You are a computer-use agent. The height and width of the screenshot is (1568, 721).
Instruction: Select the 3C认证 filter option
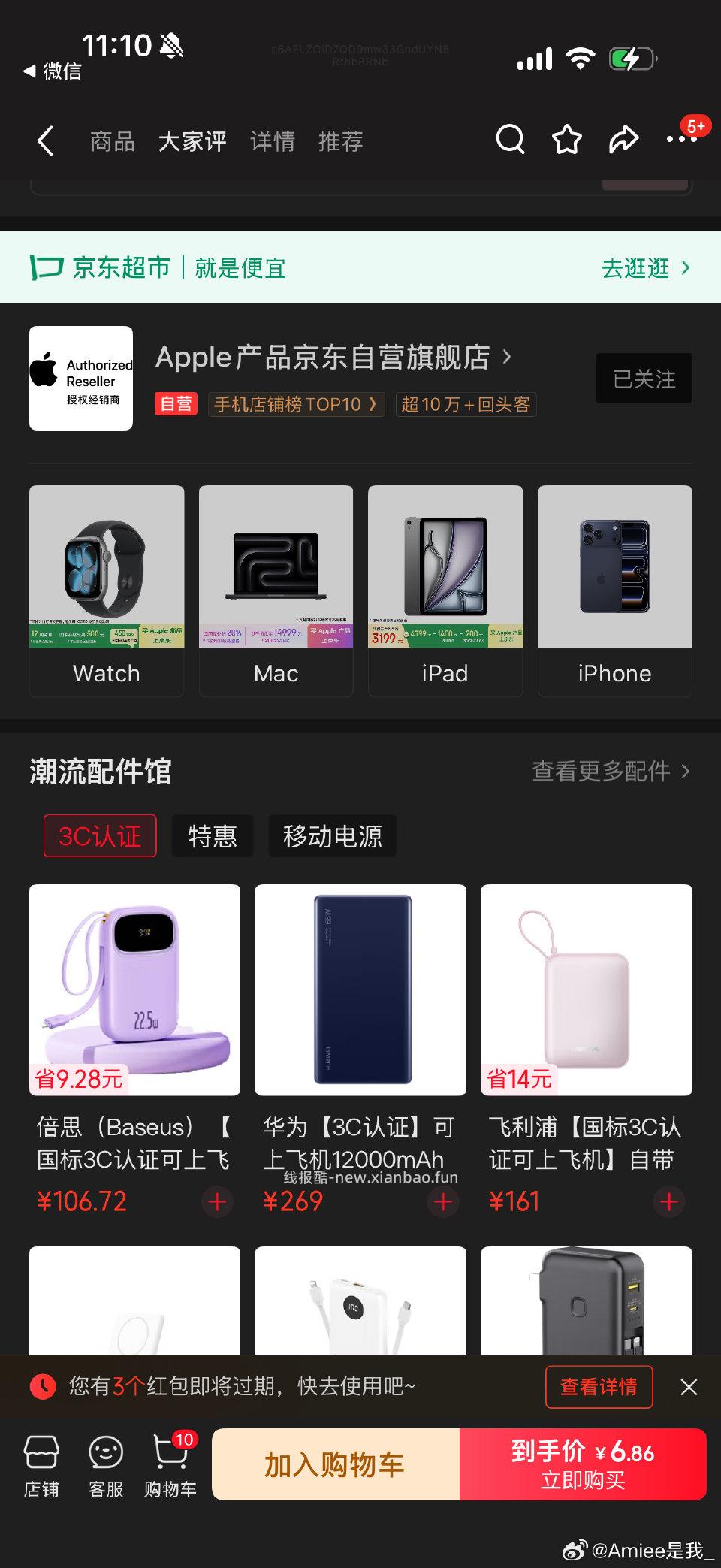(x=100, y=835)
